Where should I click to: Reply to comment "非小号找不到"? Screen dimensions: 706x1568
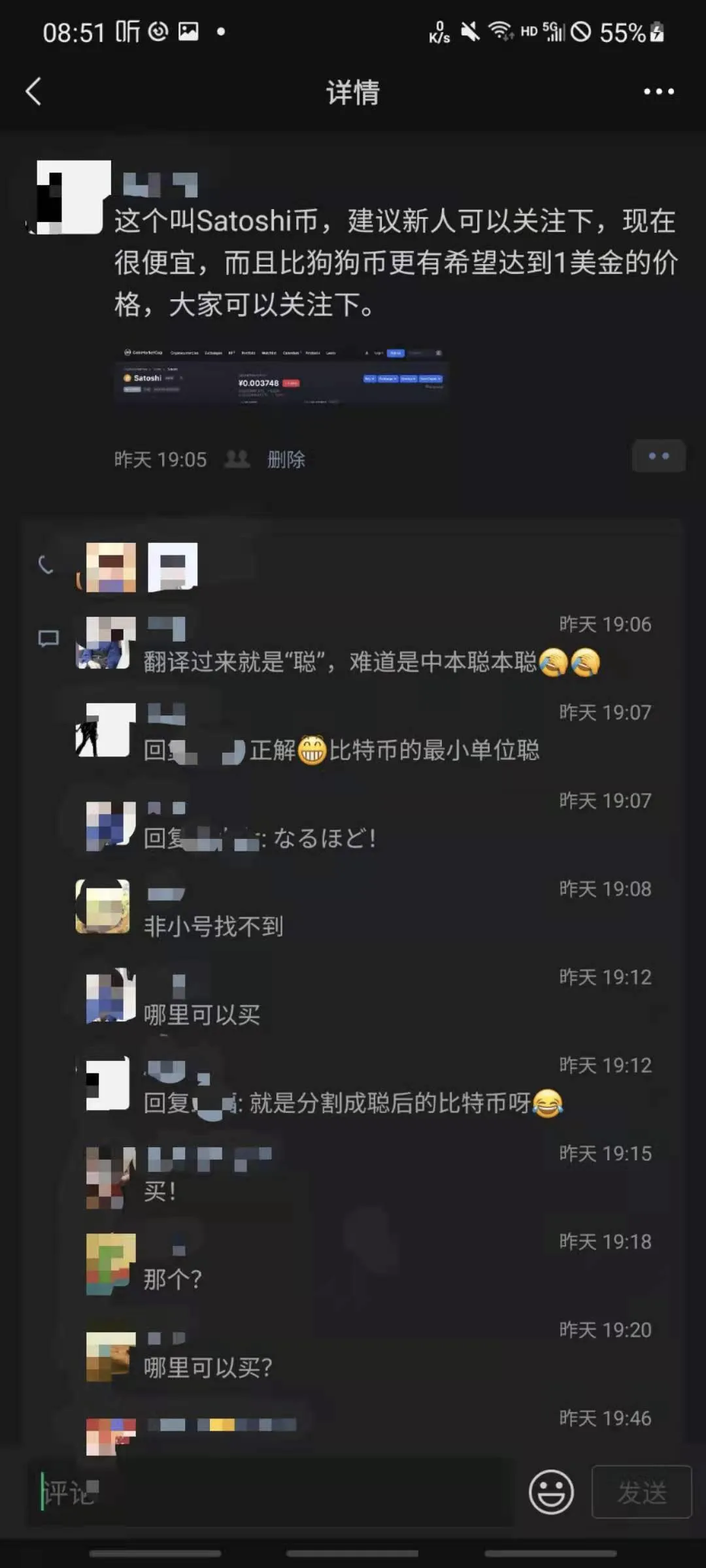pyautogui.click(x=213, y=926)
